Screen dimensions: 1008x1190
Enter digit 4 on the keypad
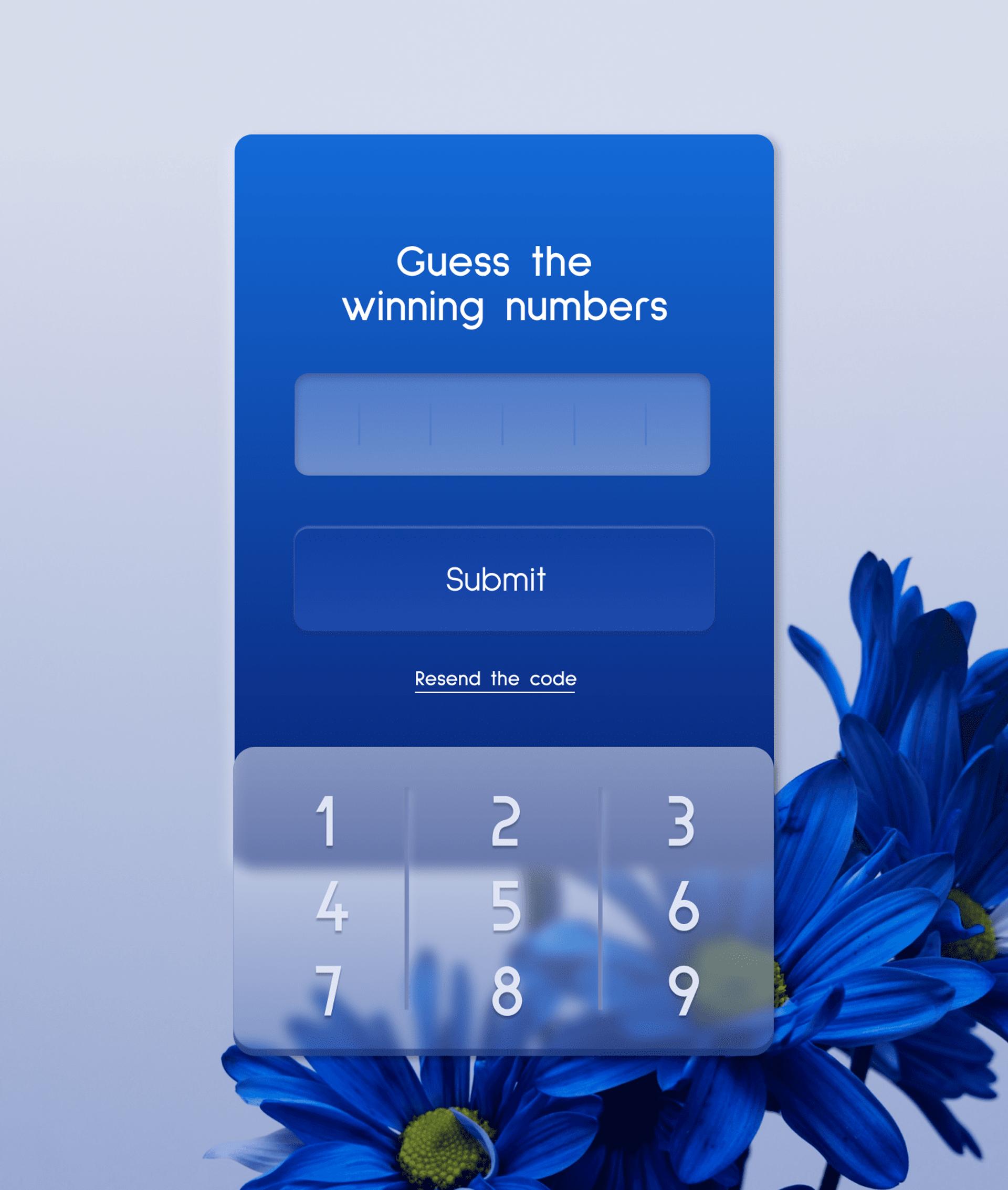point(331,906)
